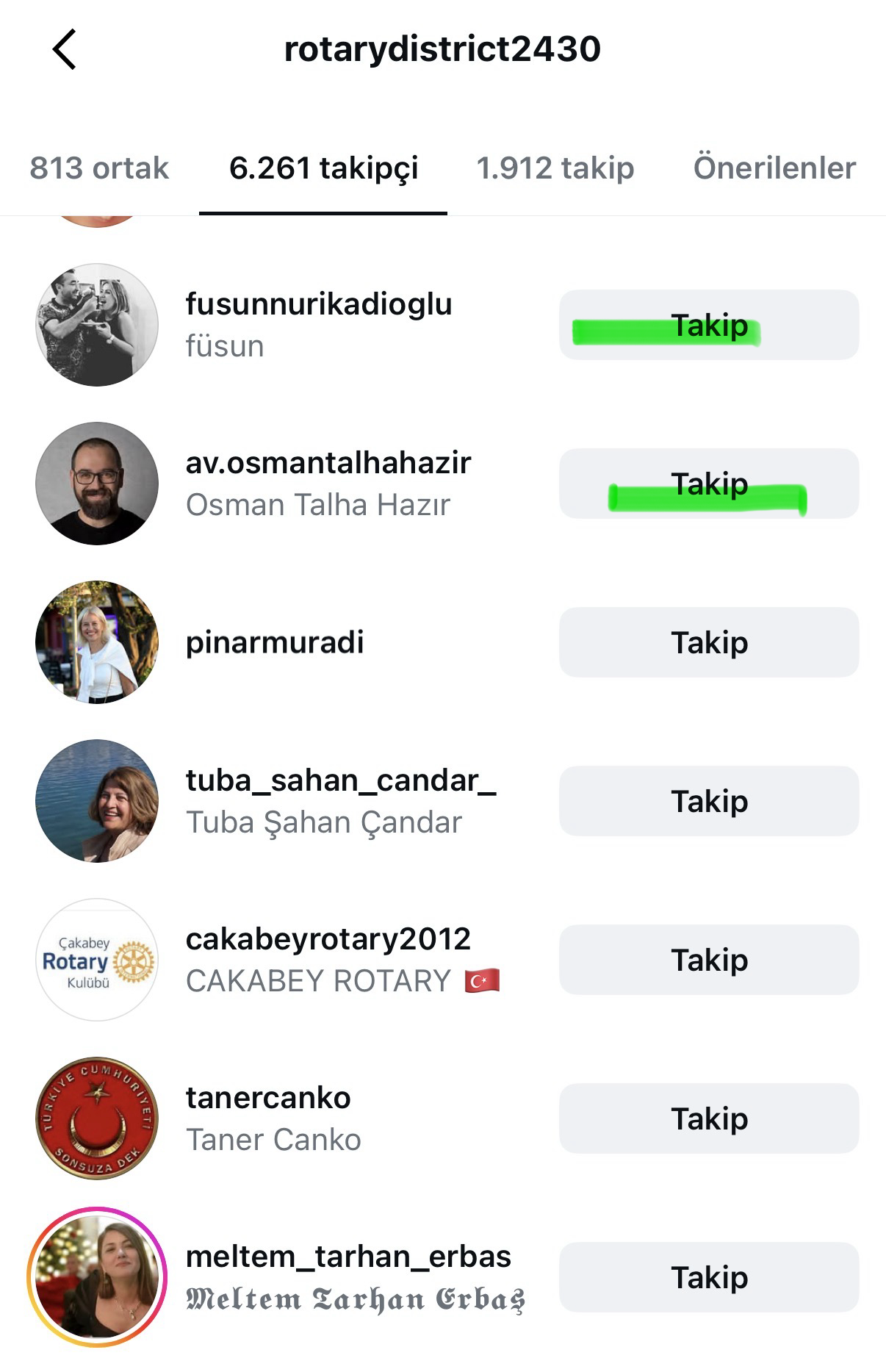
Task: View meltem_tarhan_erbas story from profile picture
Action: point(97,1277)
